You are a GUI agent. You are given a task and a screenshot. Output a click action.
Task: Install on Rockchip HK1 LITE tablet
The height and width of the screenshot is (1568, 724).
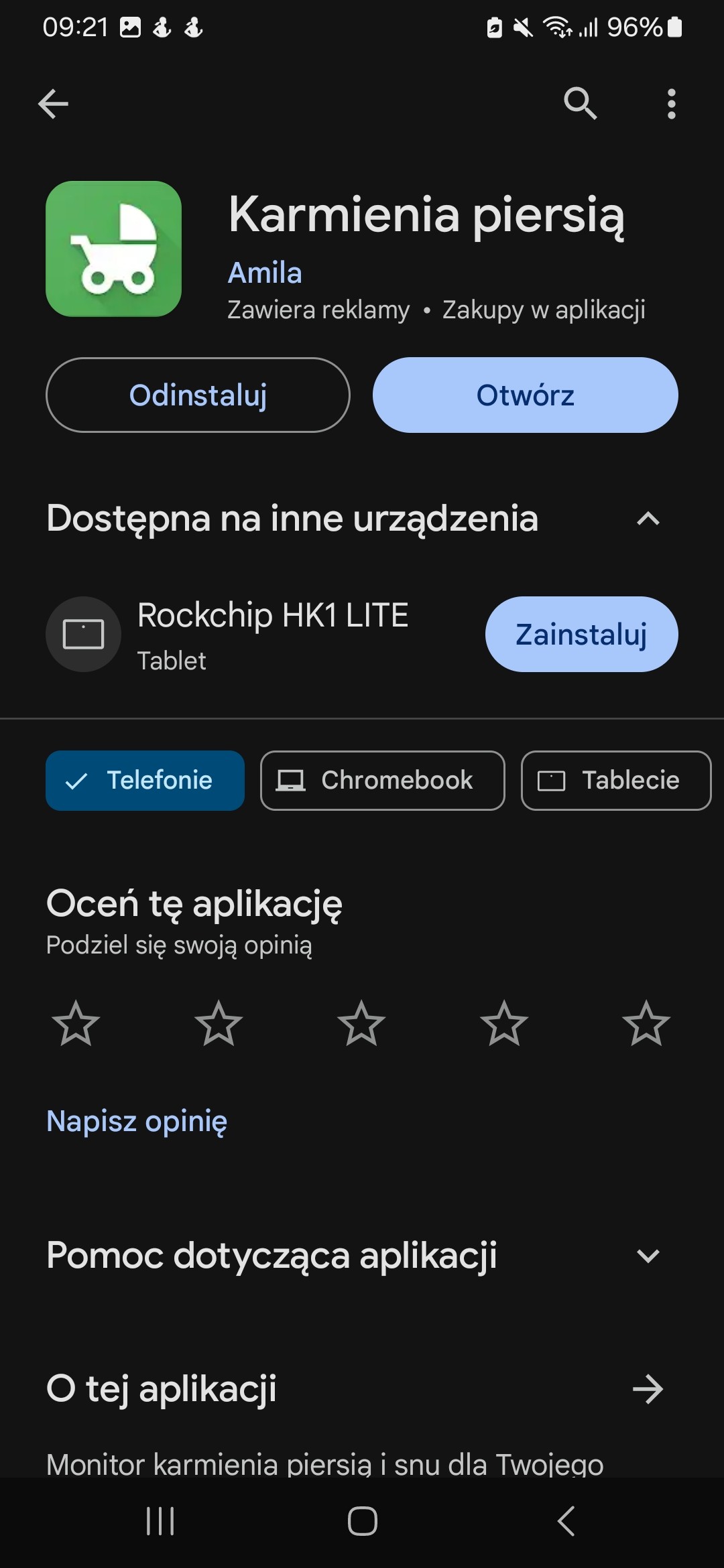pos(581,635)
